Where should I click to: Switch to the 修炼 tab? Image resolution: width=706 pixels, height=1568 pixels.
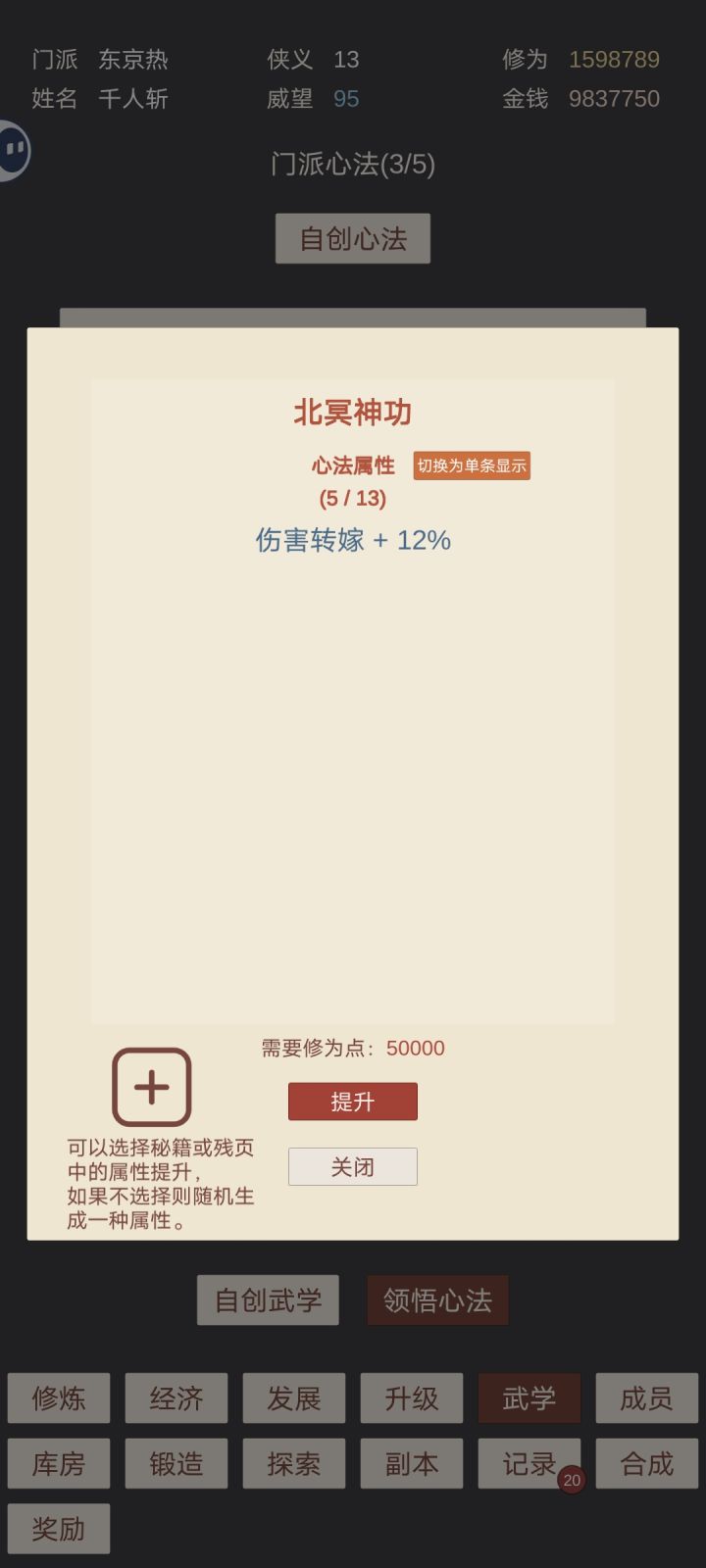pyautogui.click(x=59, y=1398)
